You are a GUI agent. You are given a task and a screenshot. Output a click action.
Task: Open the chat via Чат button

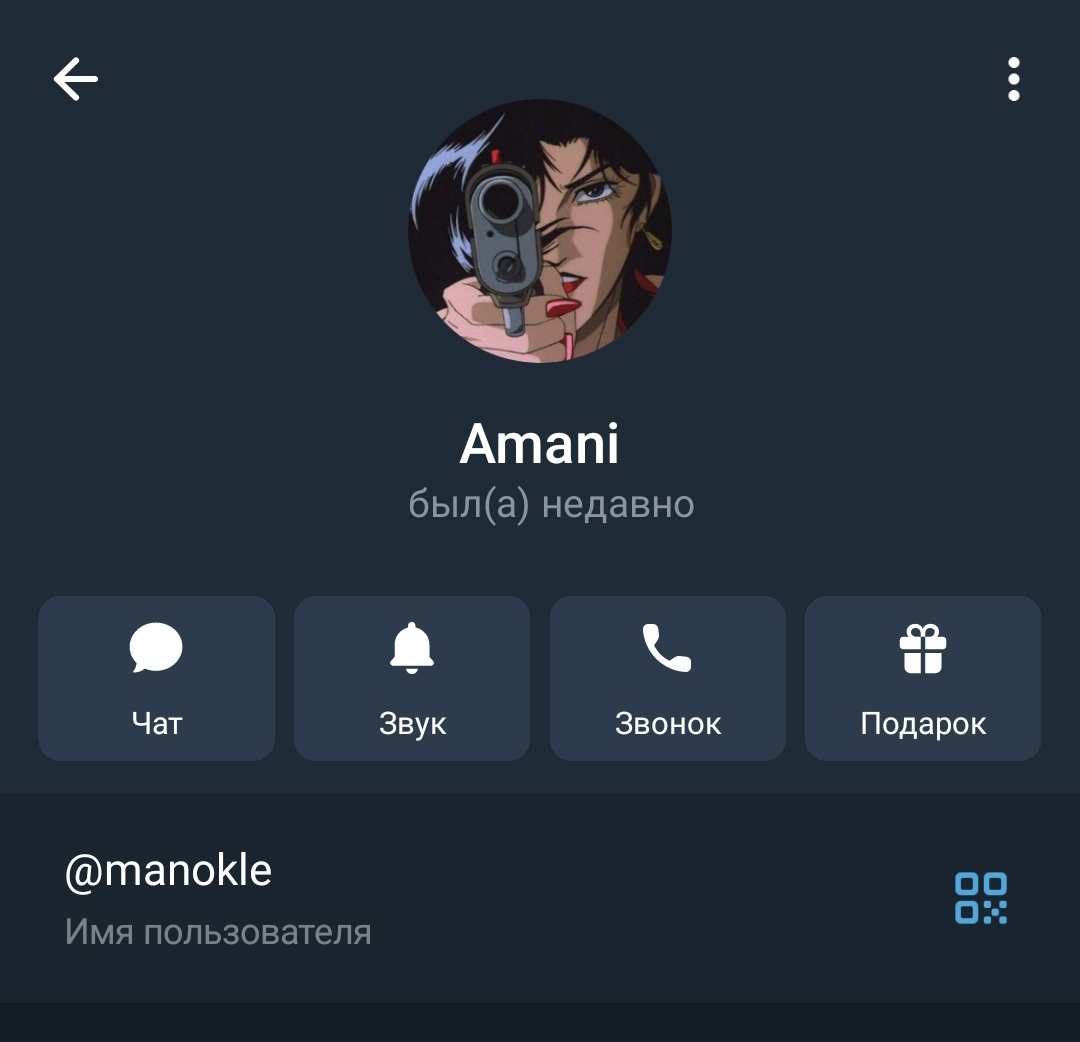coord(156,678)
